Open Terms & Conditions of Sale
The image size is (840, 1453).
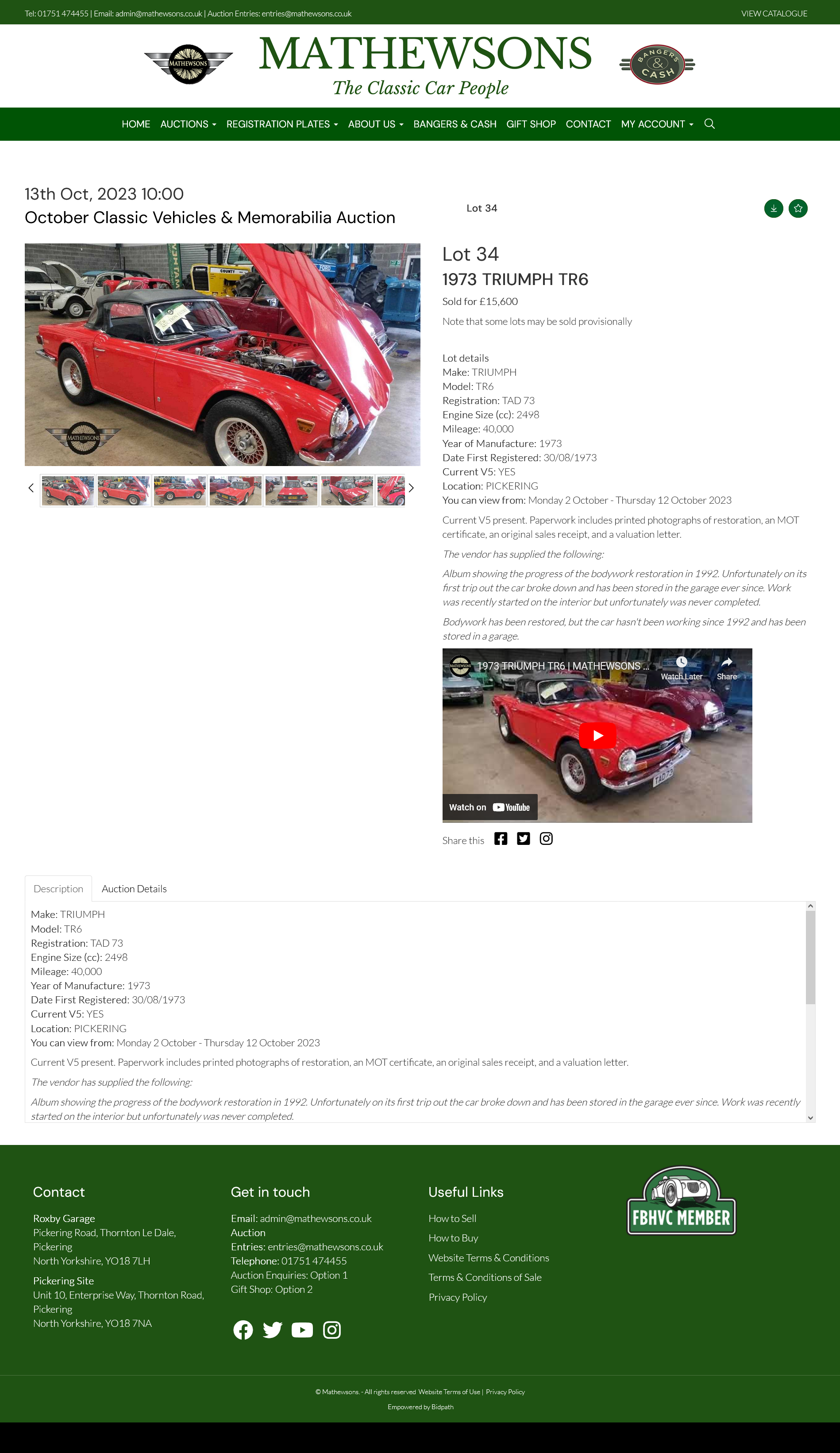[x=484, y=1277]
